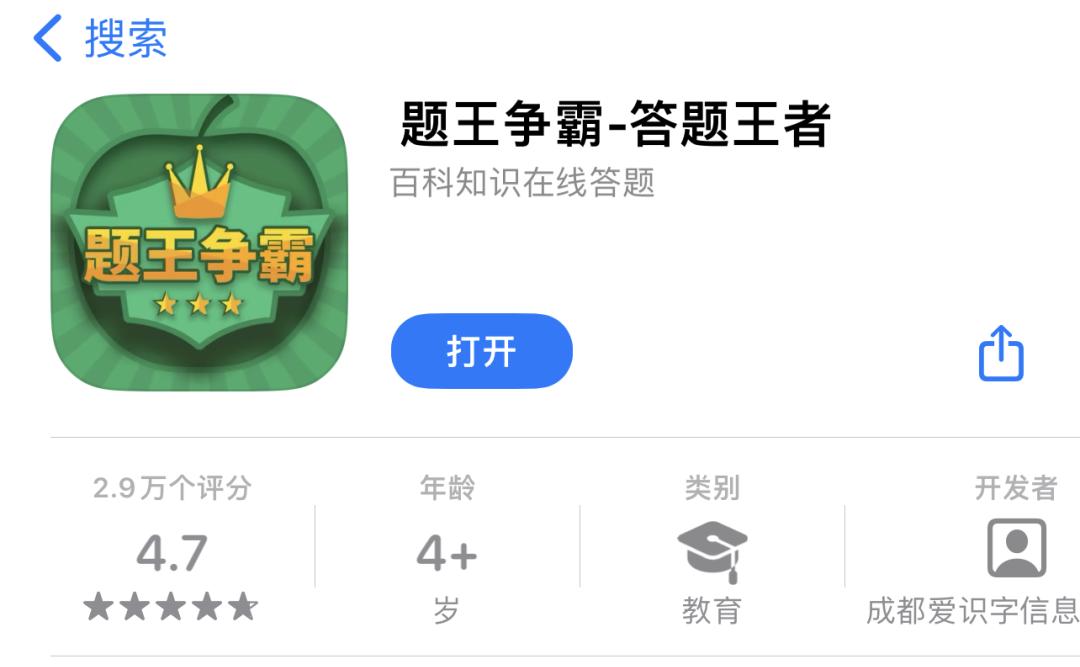Go back to 搜索 results

click(x=100, y=40)
